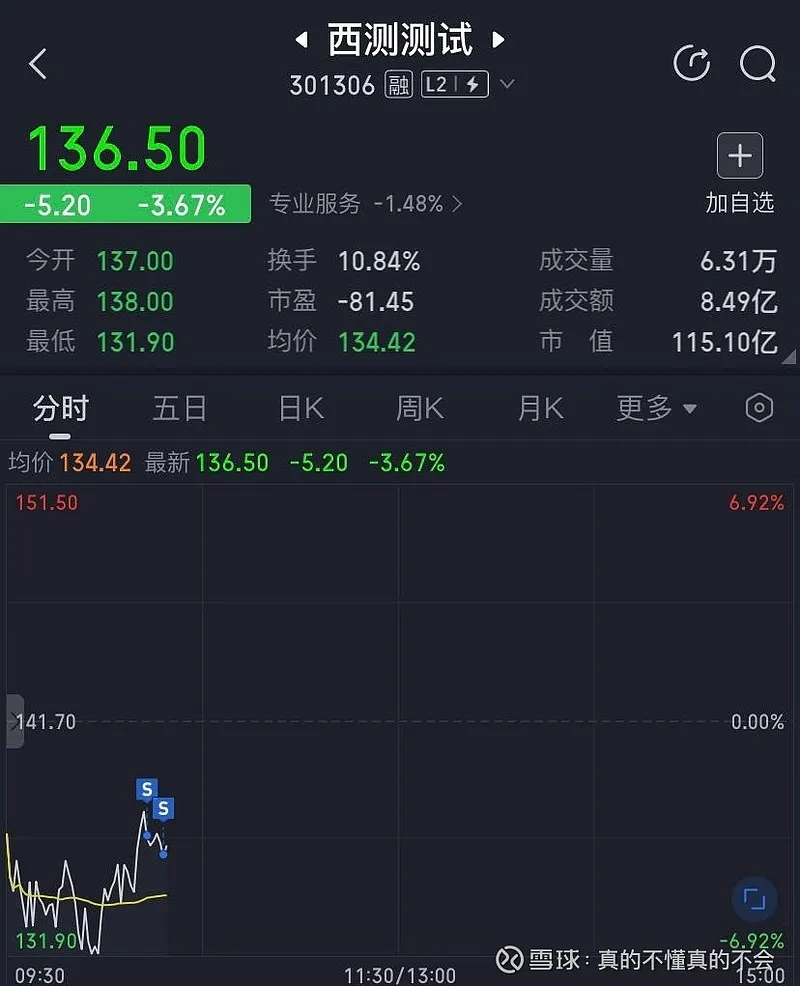The height and width of the screenshot is (986, 800).
Task: Enter full-screen chart view
Action: (754, 900)
